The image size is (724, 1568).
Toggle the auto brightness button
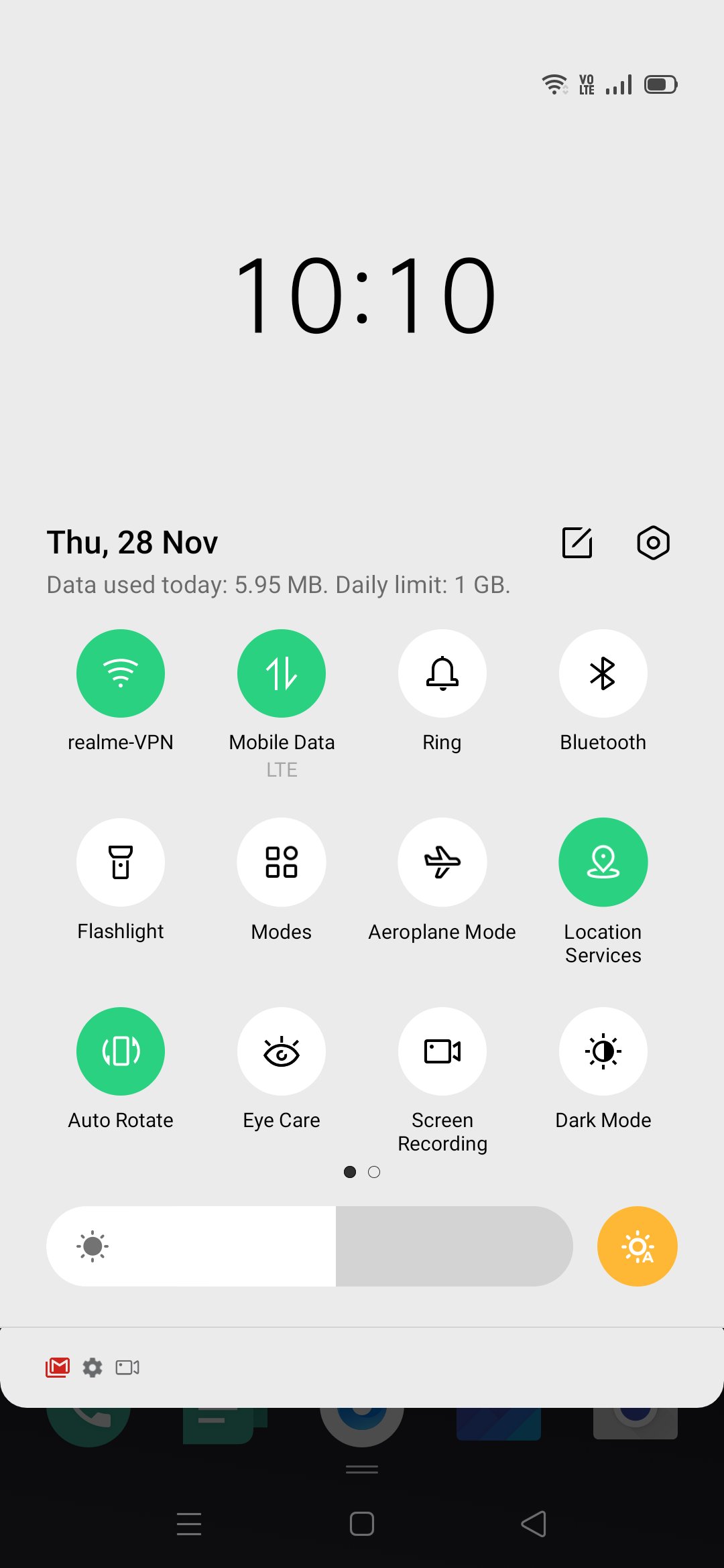pos(637,1246)
